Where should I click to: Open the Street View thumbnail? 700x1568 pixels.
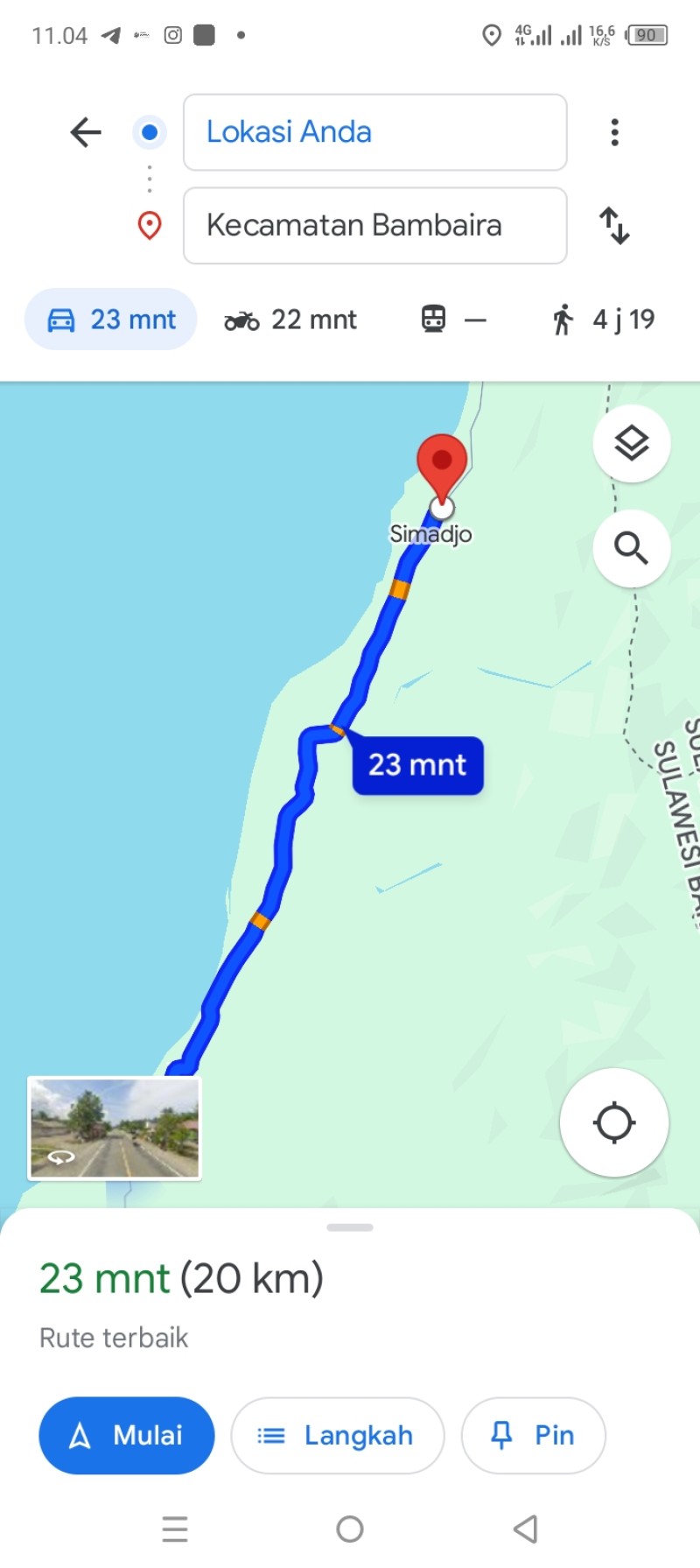point(115,1129)
